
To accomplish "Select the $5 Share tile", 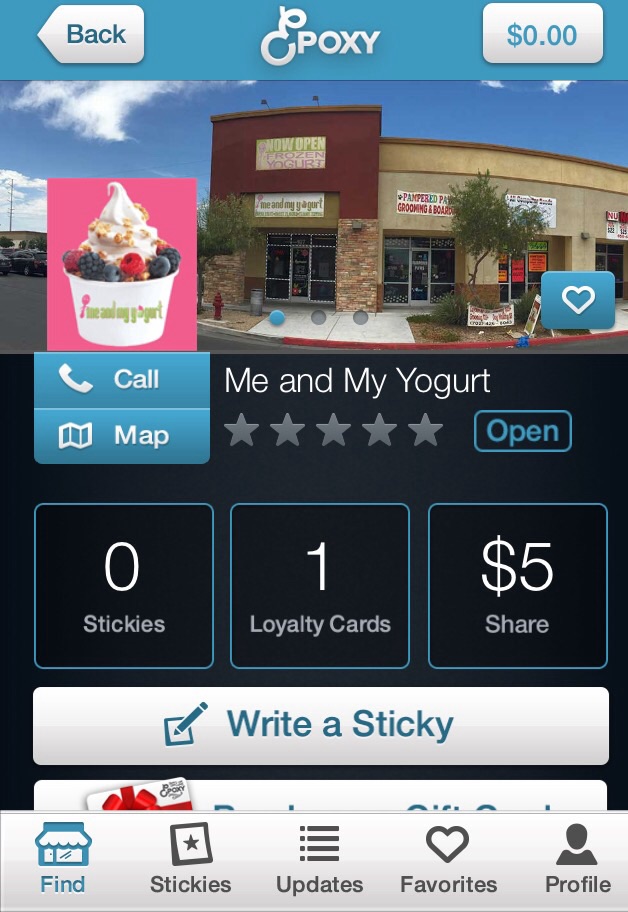I will click(x=517, y=586).
